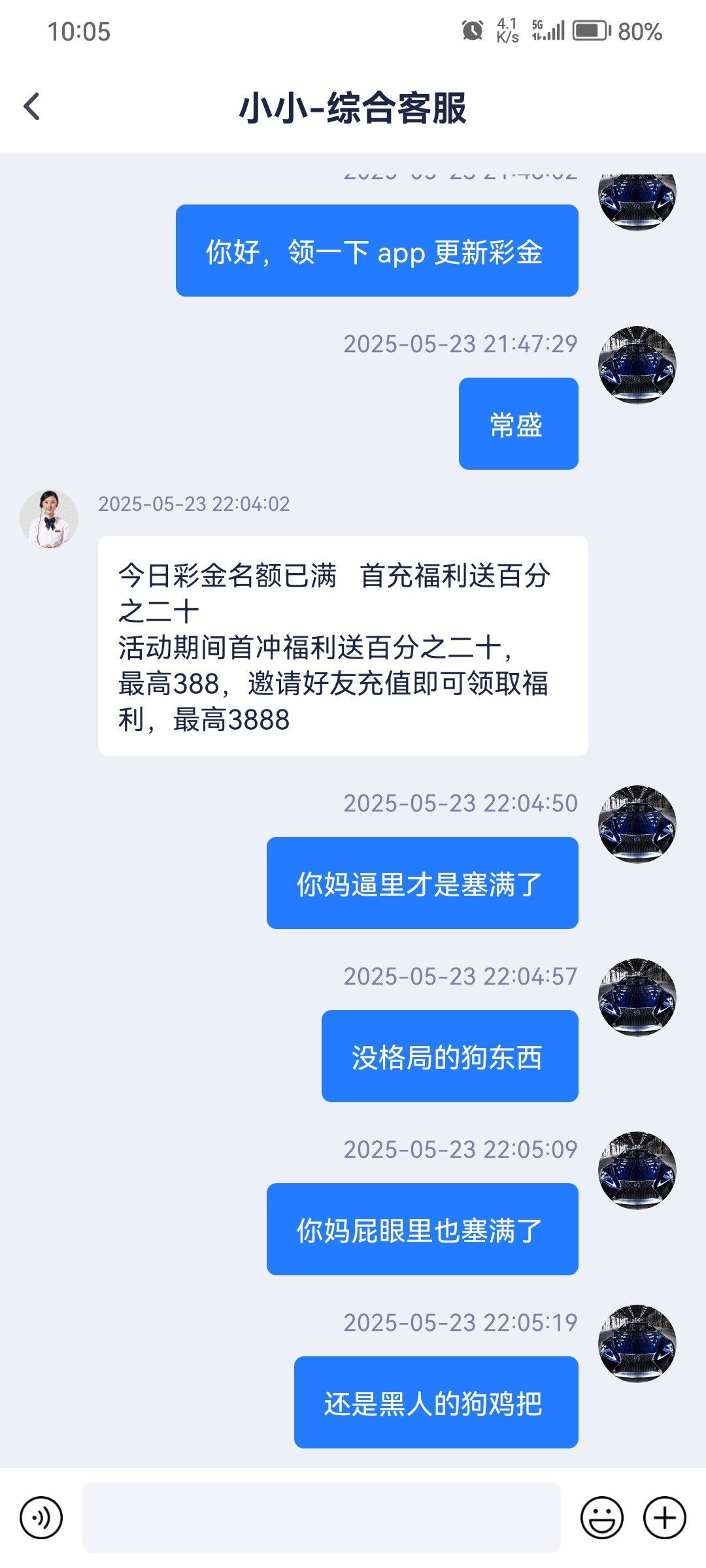Tap the voice input icon
The height and width of the screenshot is (1568, 706).
tap(41, 1518)
